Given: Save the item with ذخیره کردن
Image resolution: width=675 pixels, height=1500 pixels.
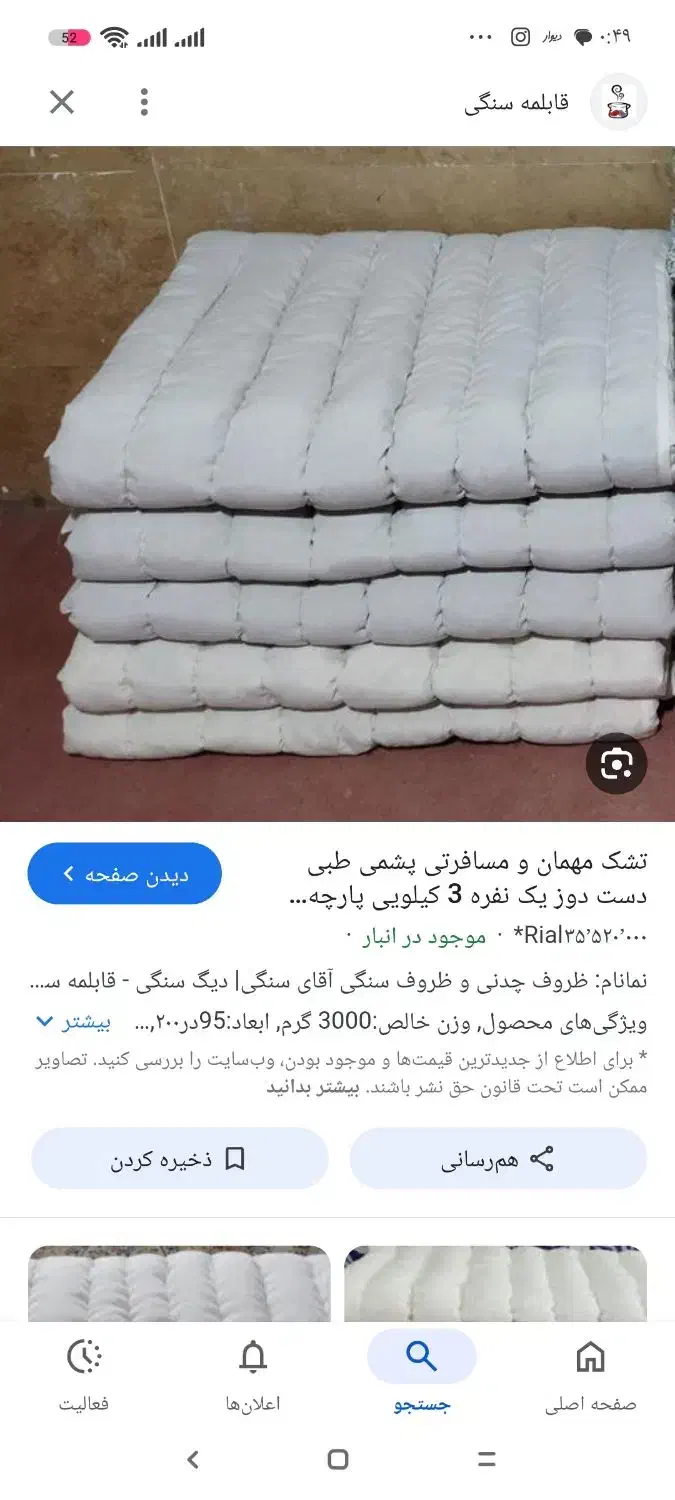Looking at the screenshot, I should 180,1159.
